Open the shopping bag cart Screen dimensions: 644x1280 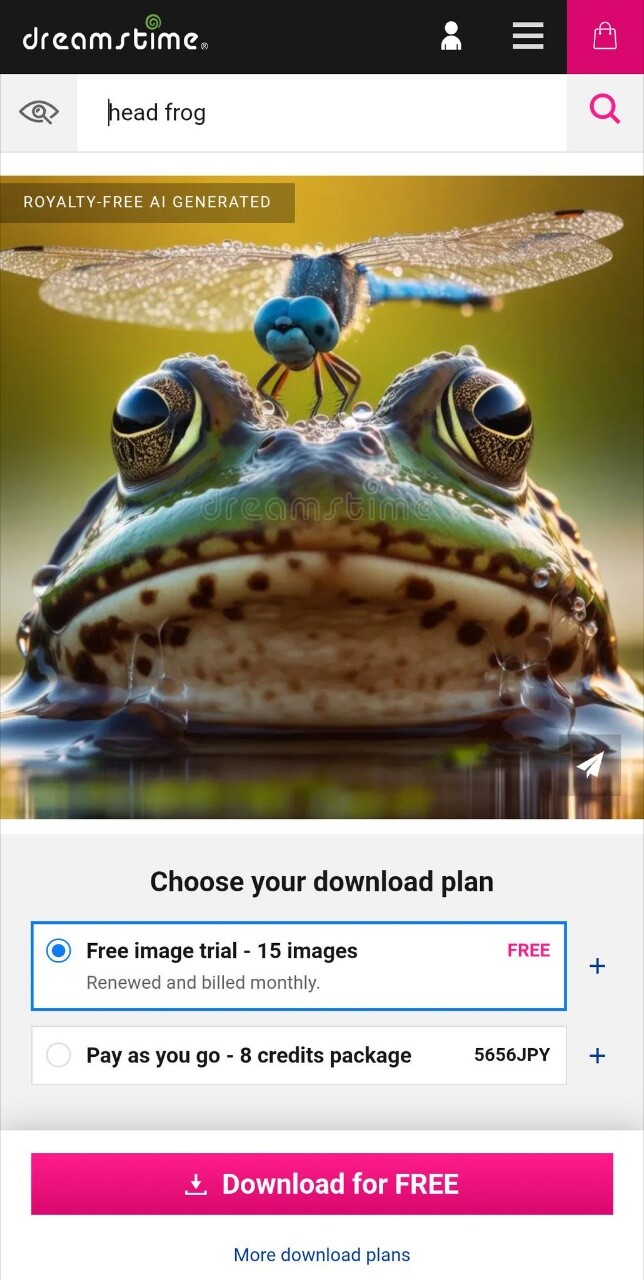[x=604, y=37]
